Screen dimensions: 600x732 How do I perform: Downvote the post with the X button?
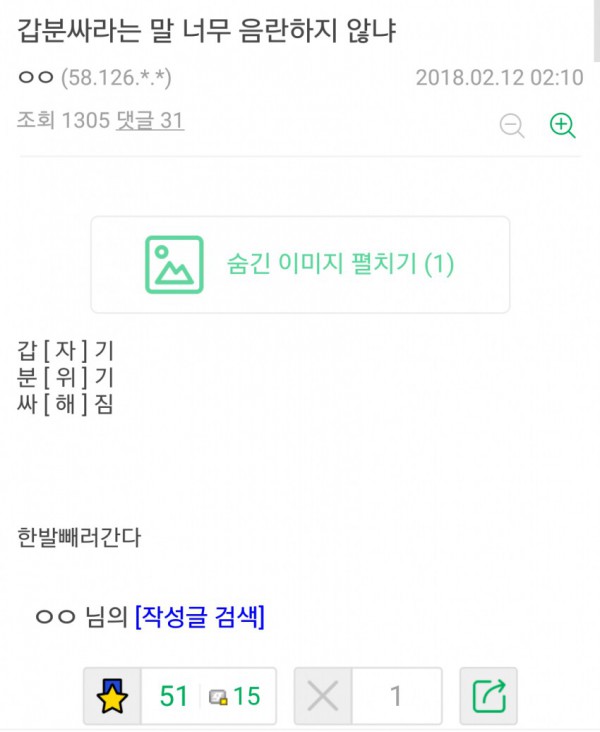pos(323,696)
